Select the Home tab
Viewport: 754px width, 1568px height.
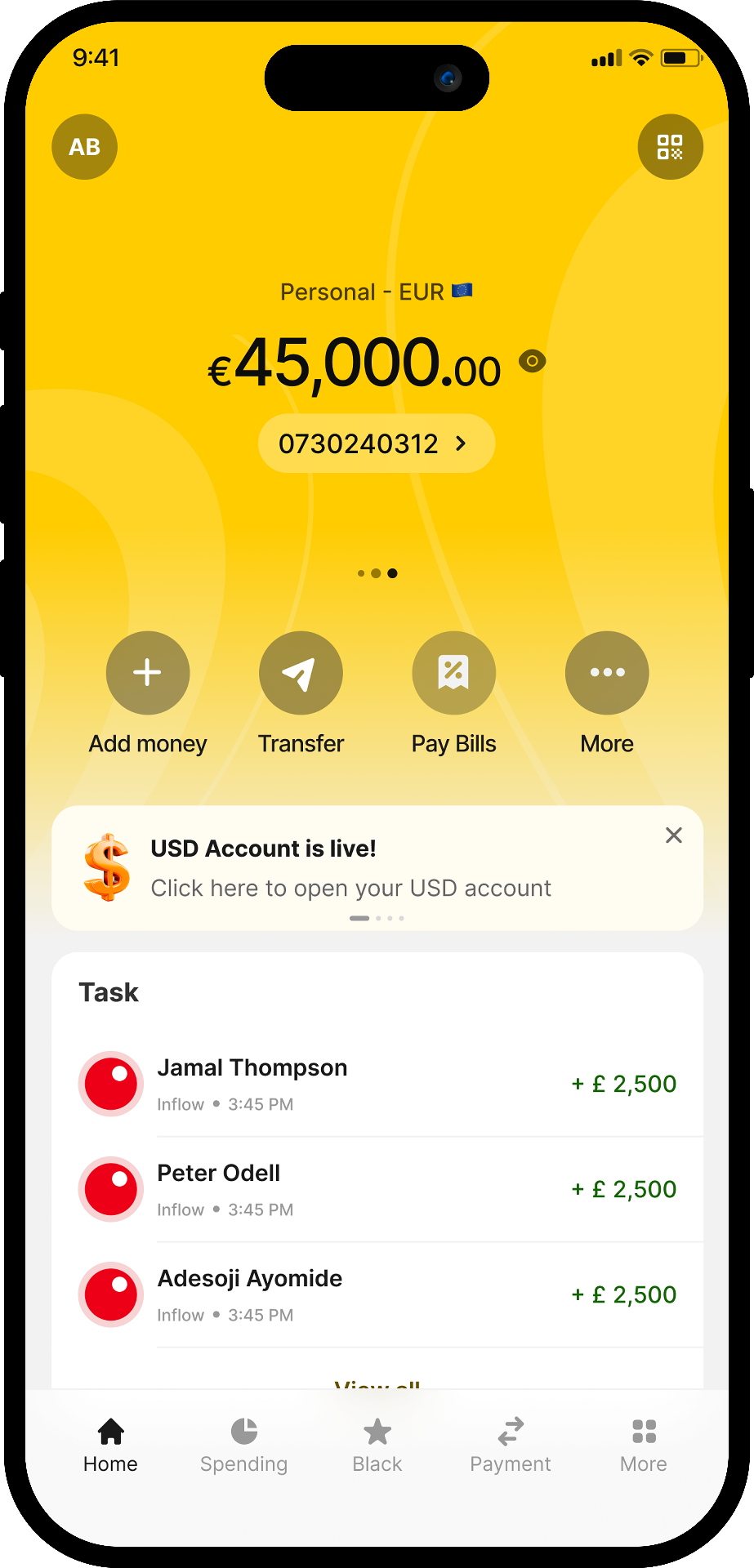click(110, 1445)
